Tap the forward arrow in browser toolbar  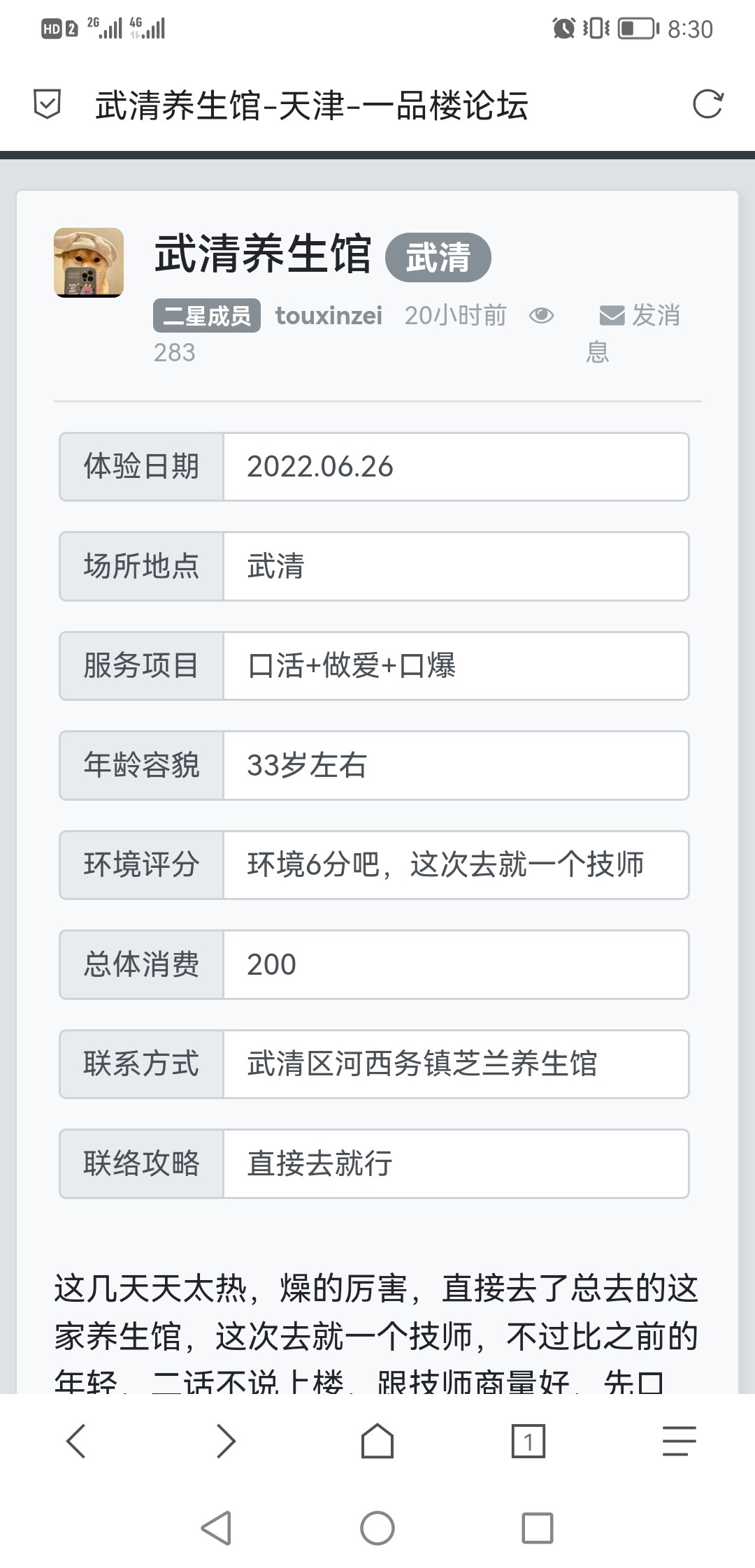[x=227, y=1440]
